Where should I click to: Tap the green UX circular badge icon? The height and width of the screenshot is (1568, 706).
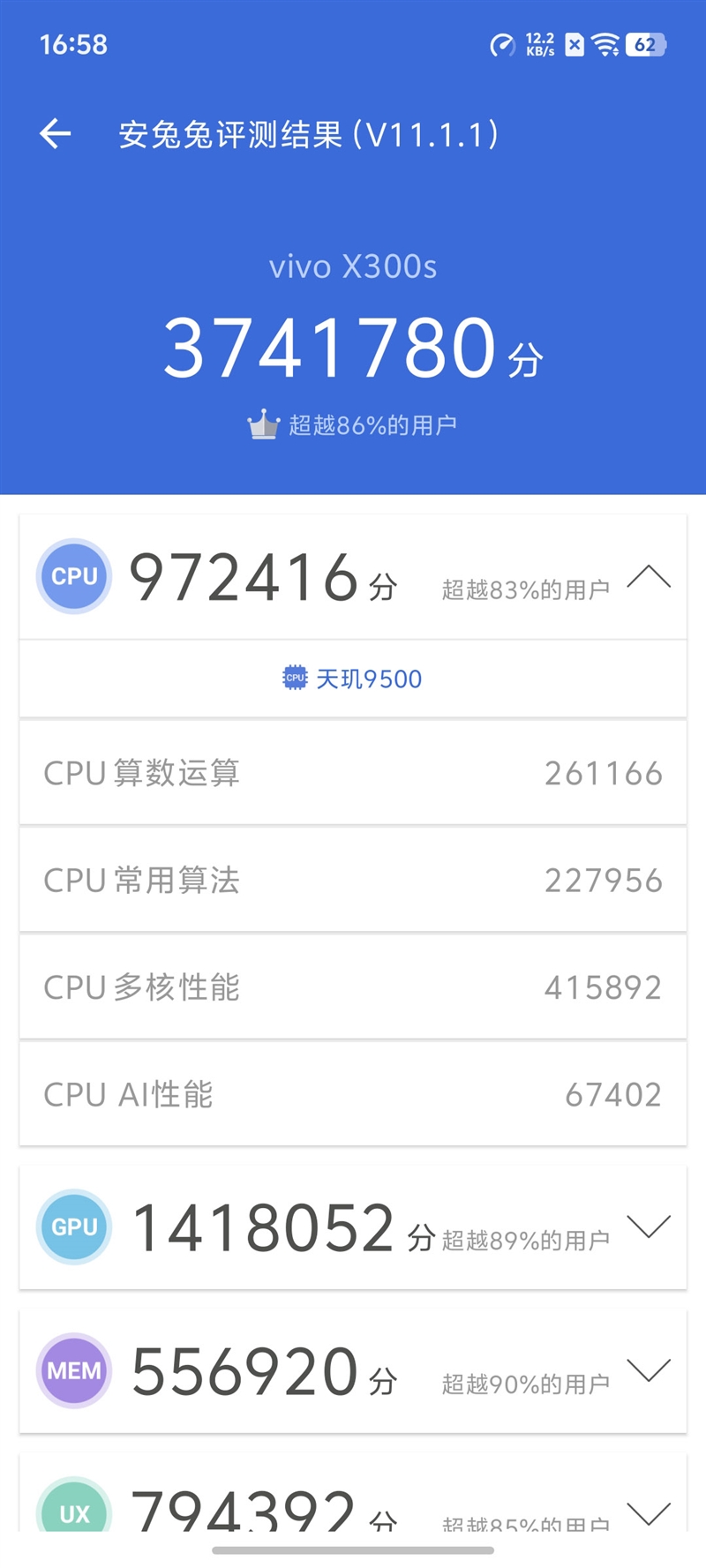pos(73,1512)
